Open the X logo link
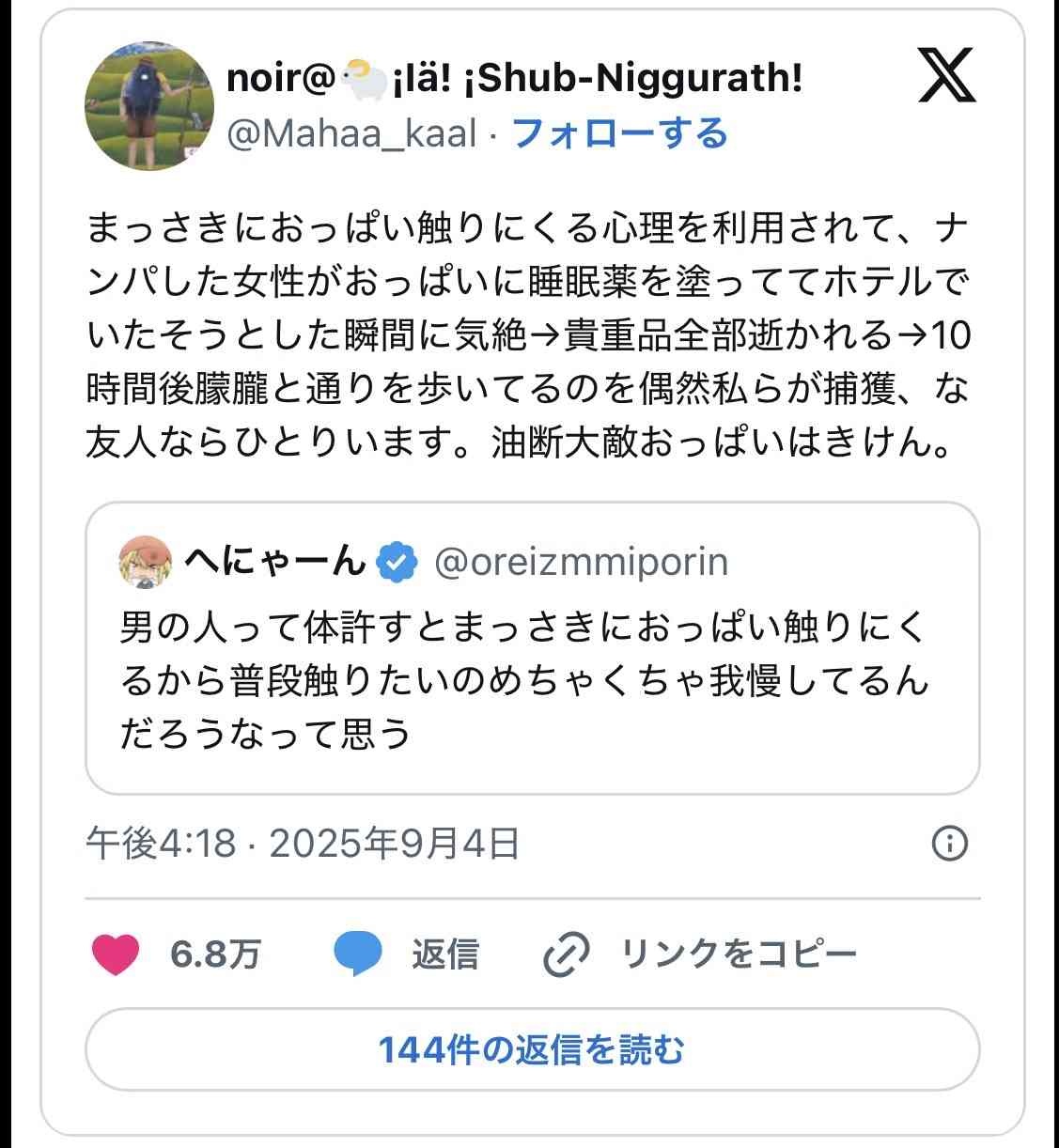The height and width of the screenshot is (1148, 1059). (946, 77)
